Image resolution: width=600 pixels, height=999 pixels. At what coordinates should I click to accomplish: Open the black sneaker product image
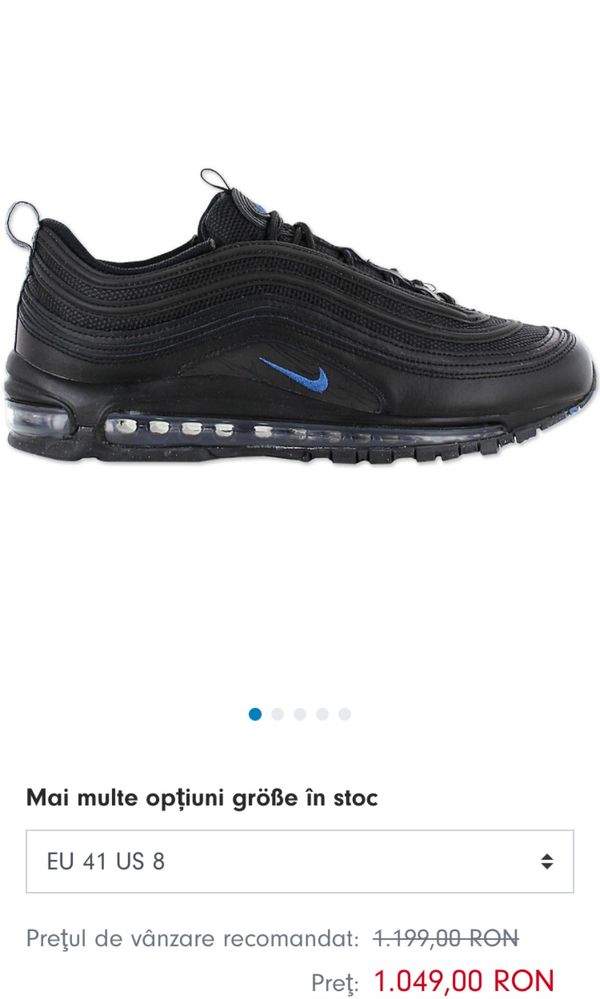tap(300, 317)
